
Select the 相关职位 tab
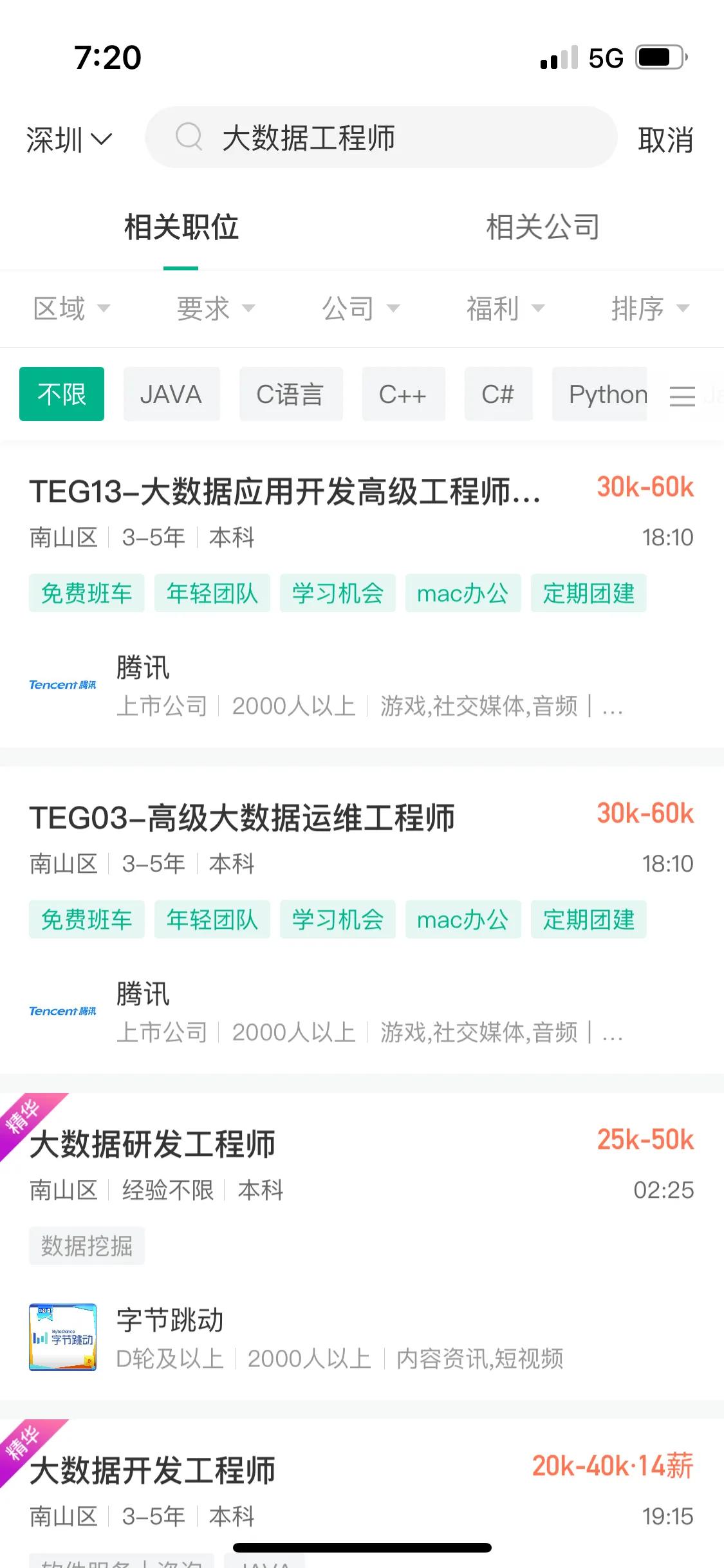pyautogui.click(x=181, y=227)
